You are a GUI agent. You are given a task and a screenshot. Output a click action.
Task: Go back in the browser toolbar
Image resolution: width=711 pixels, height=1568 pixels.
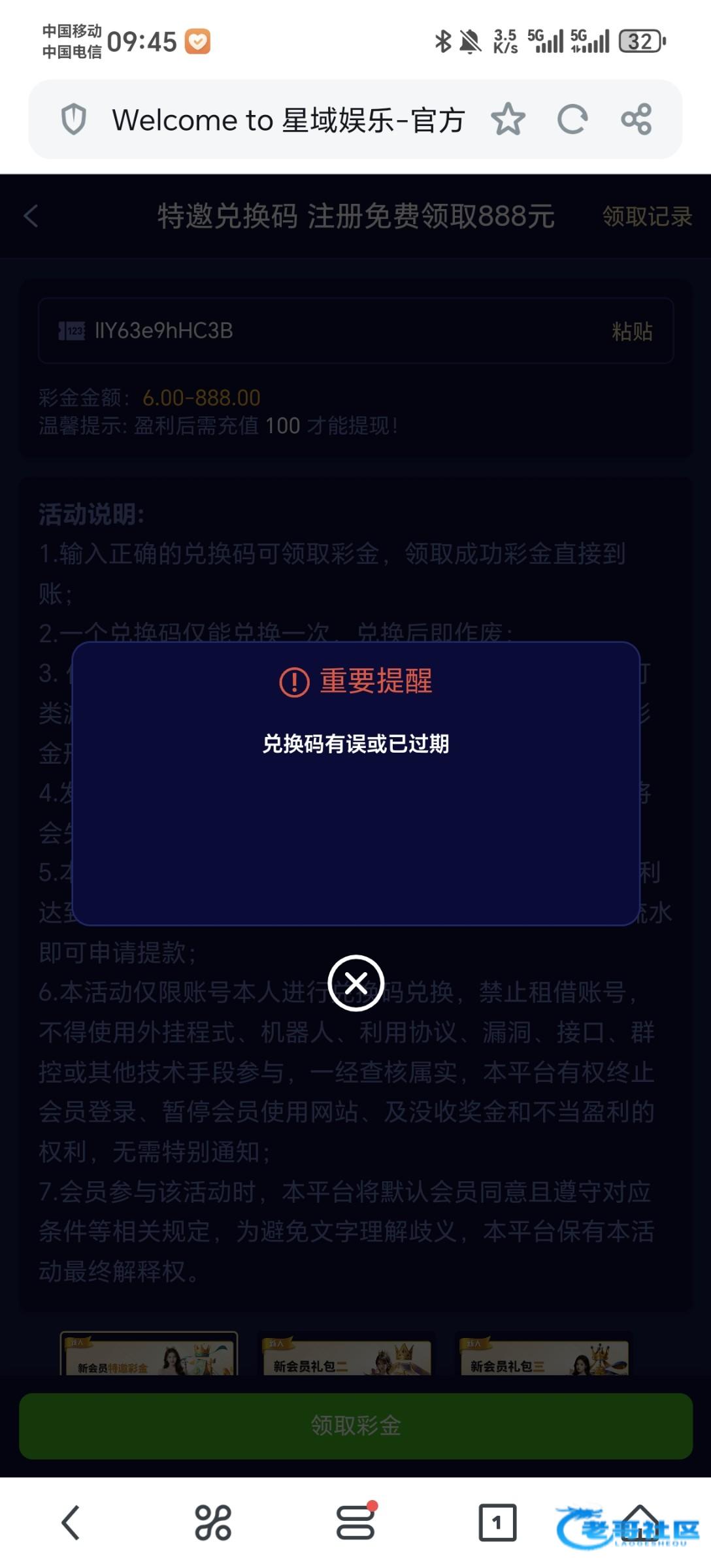click(x=71, y=1522)
